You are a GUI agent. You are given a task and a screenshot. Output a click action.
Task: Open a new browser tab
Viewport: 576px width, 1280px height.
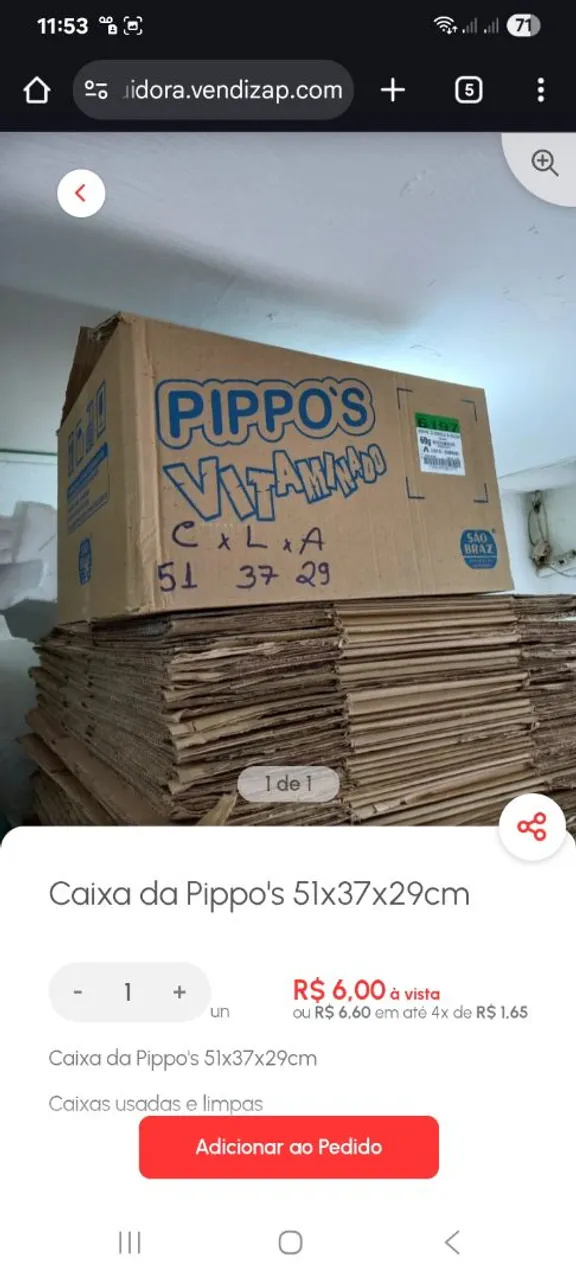click(393, 91)
